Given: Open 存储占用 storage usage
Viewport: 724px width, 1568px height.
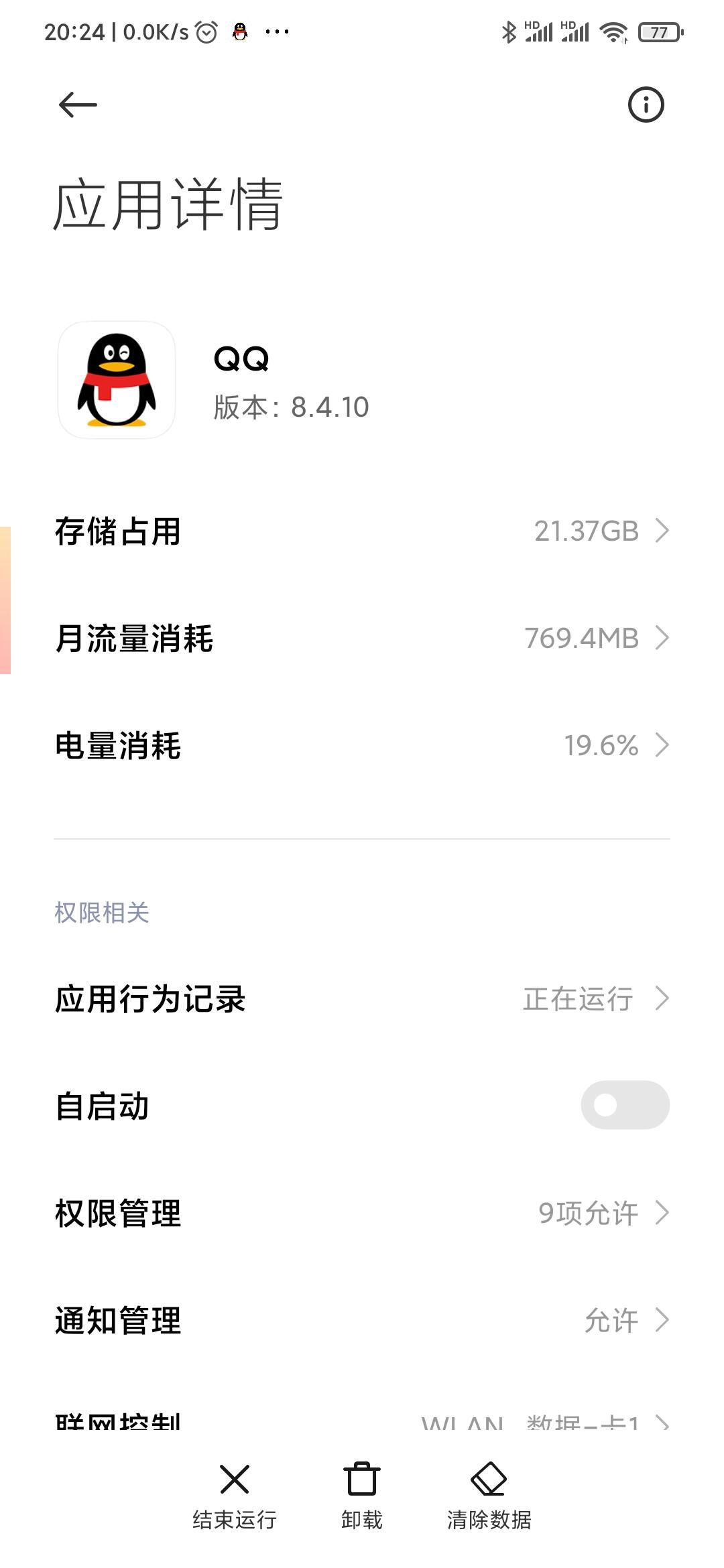Looking at the screenshot, I should tap(362, 531).
